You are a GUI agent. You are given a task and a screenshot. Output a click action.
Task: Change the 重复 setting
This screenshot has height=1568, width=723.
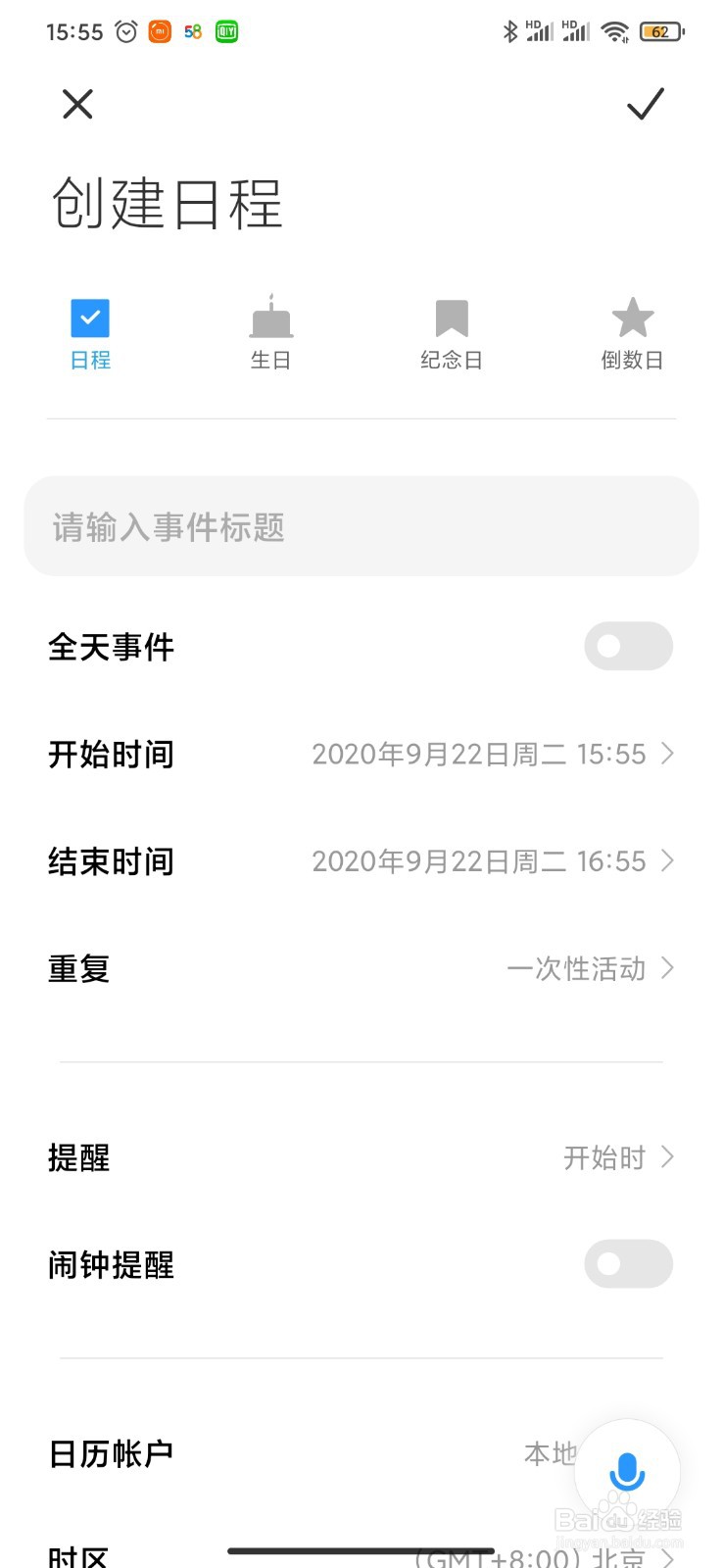point(361,968)
